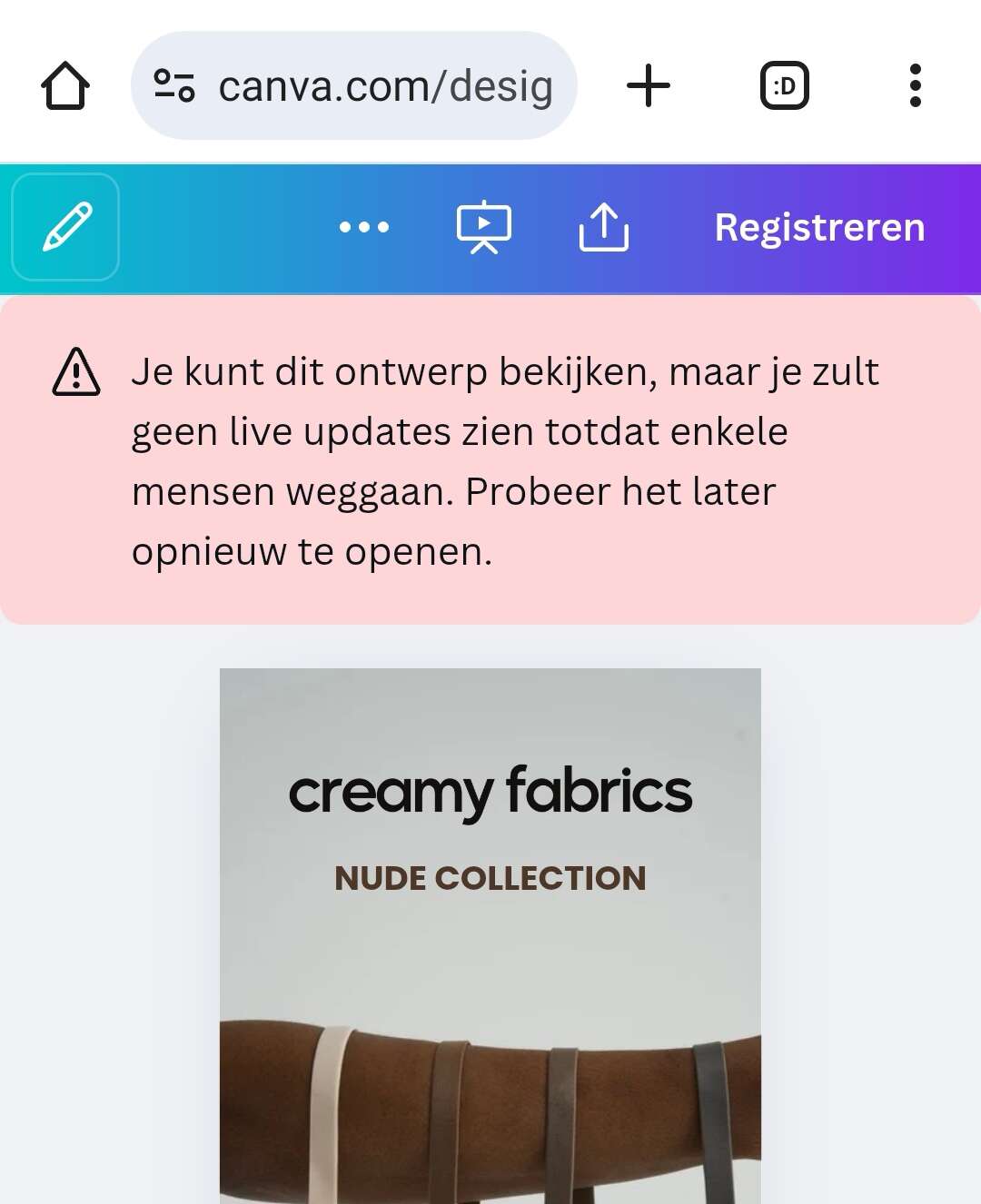Start presenting the design

coord(483,227)
